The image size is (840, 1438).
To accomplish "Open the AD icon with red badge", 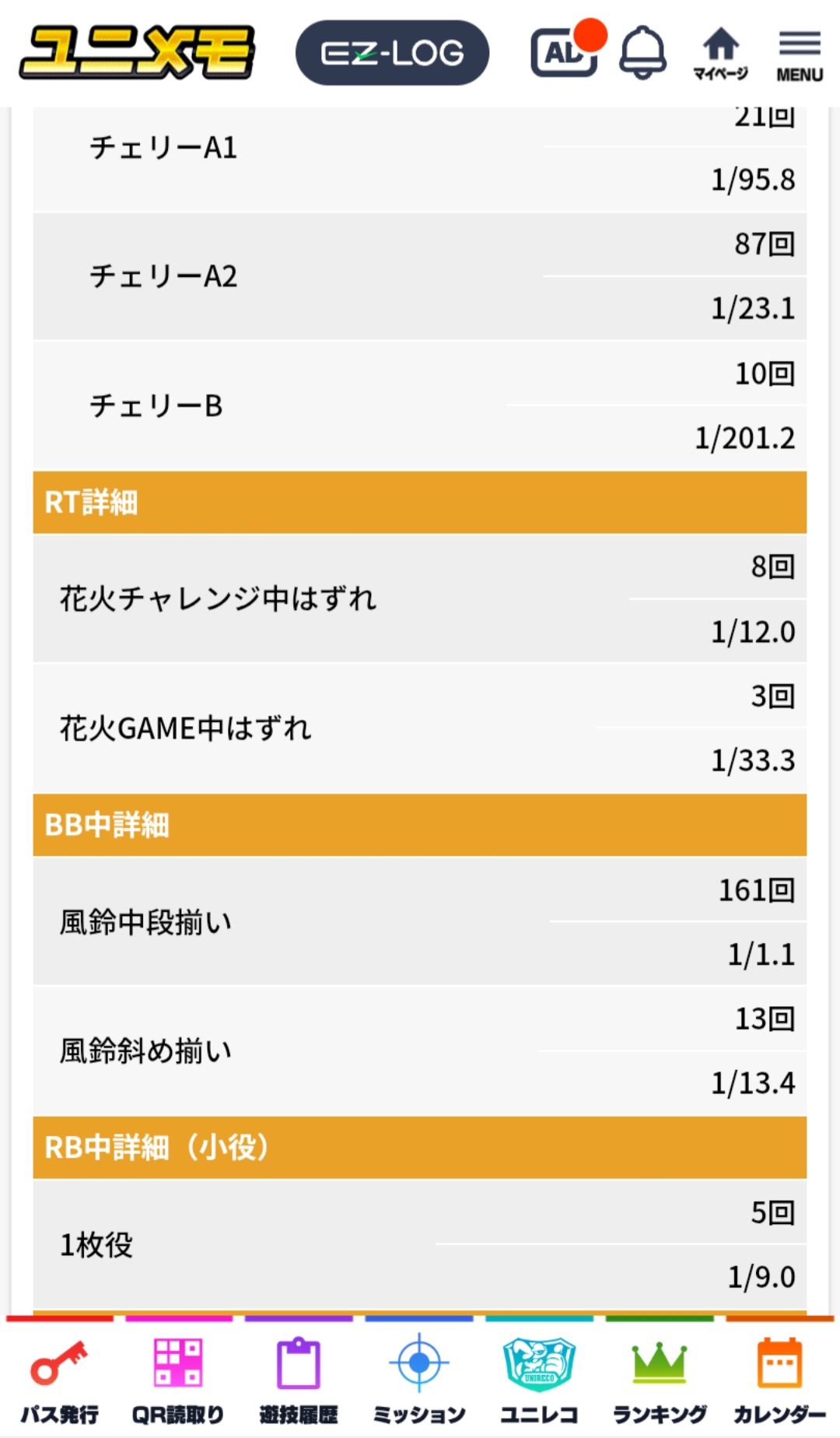I will (x=567, y=50).
